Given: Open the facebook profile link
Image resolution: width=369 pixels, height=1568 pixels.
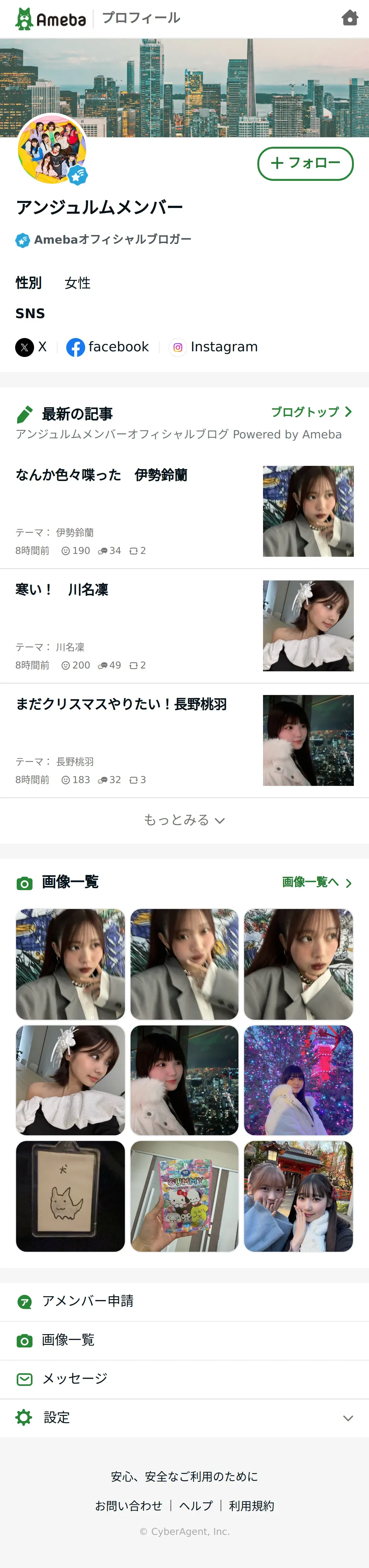Looking at the screenshot, I should click(108, 347).
